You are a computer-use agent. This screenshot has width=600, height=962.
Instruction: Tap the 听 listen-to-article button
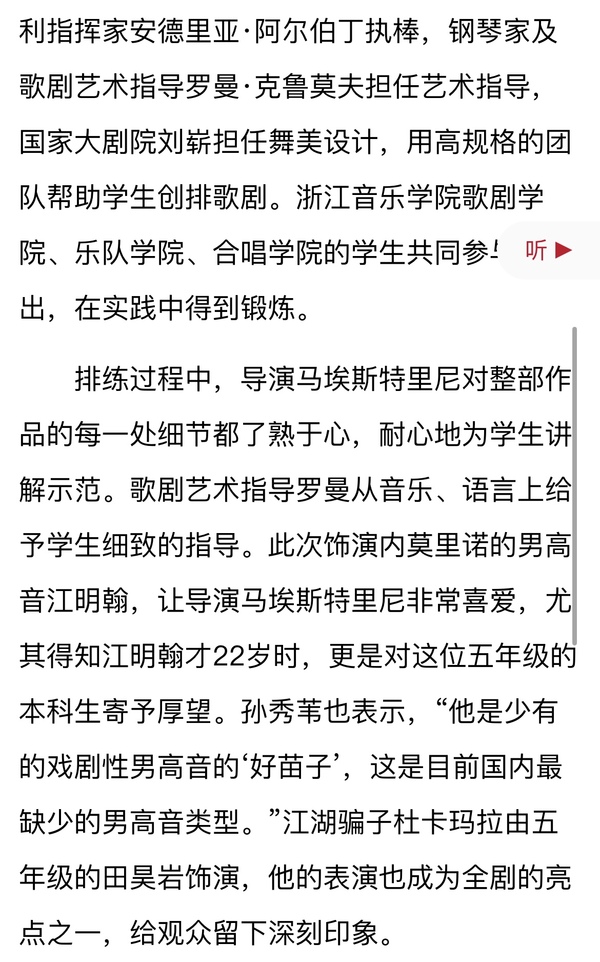(x=550, y=250)
